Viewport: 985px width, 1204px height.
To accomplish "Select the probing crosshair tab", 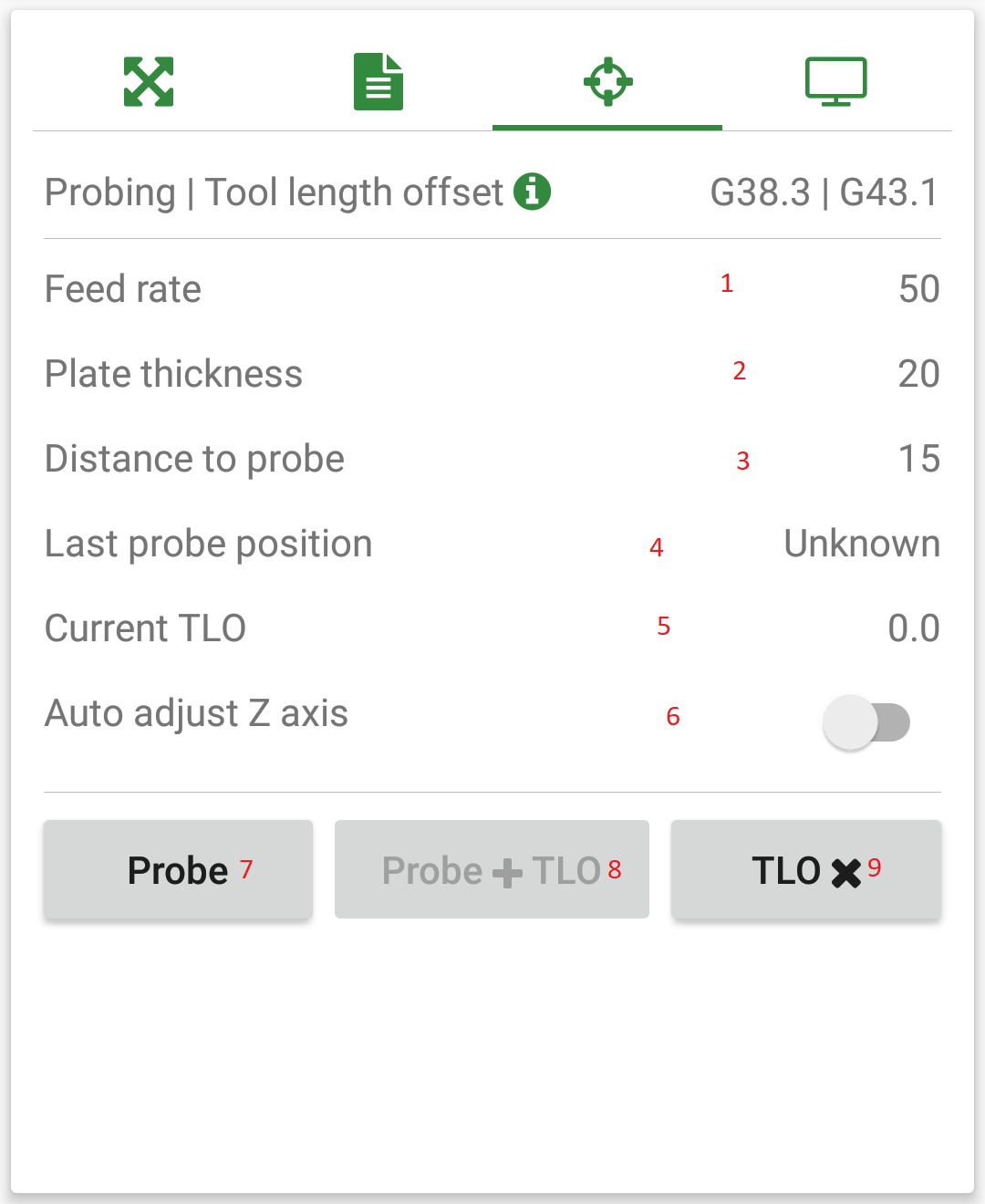I will coord(607,82).
